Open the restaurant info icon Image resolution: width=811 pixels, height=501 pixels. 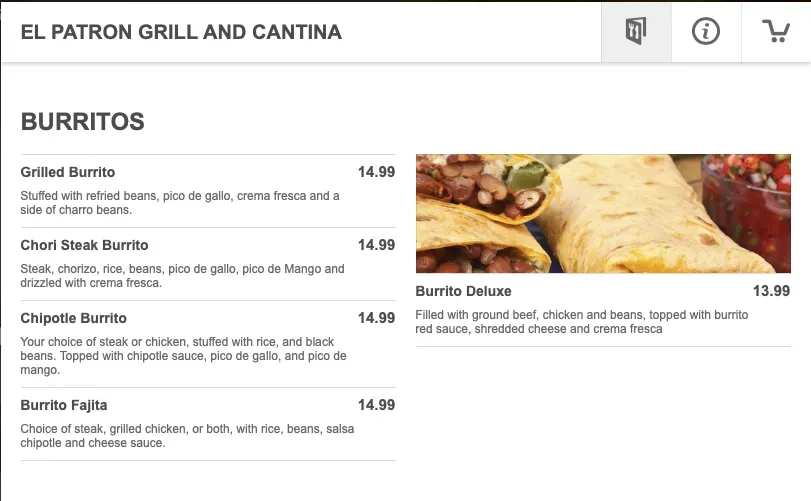tap(706, 32)
